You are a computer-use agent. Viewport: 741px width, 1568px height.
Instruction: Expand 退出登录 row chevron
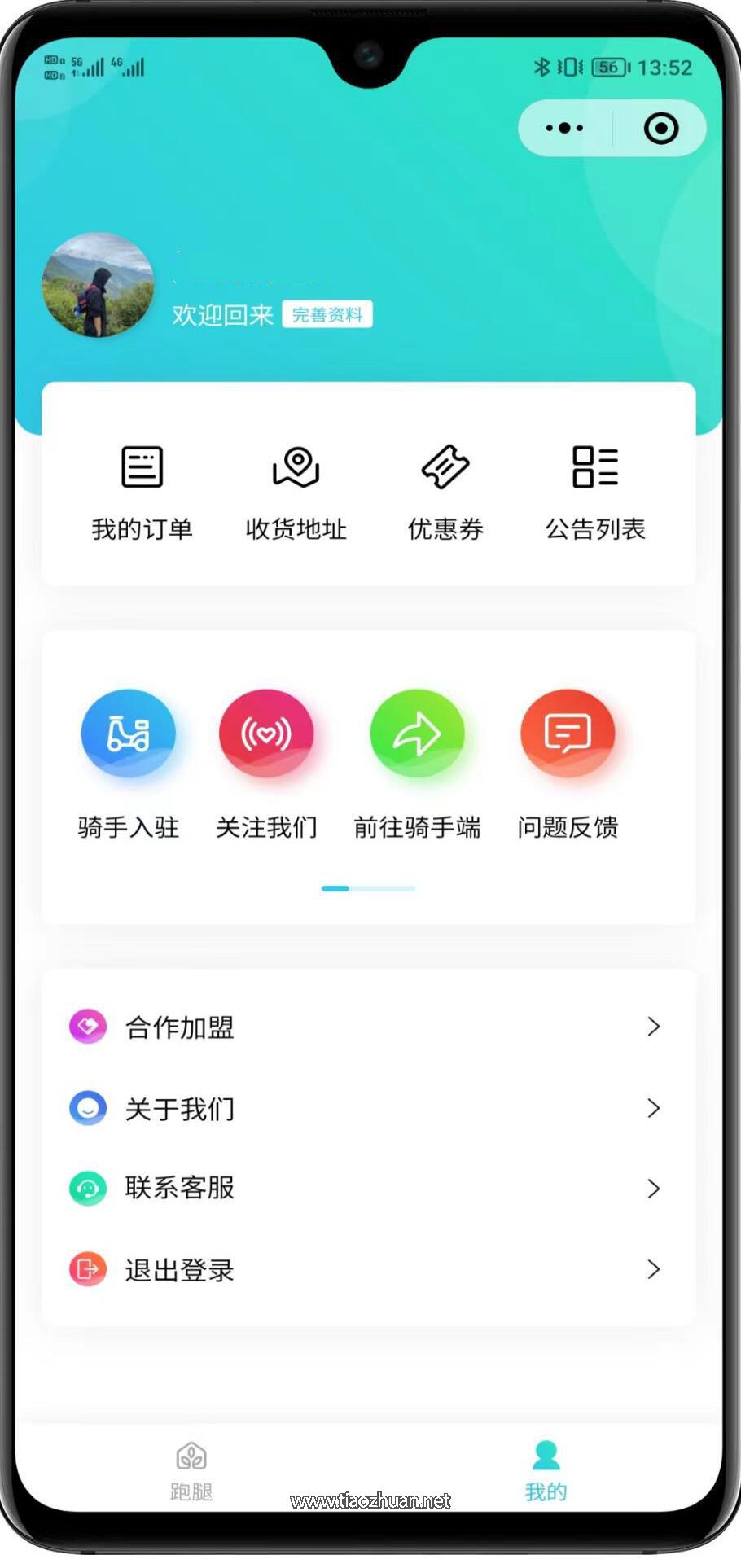click(655, 1270)
